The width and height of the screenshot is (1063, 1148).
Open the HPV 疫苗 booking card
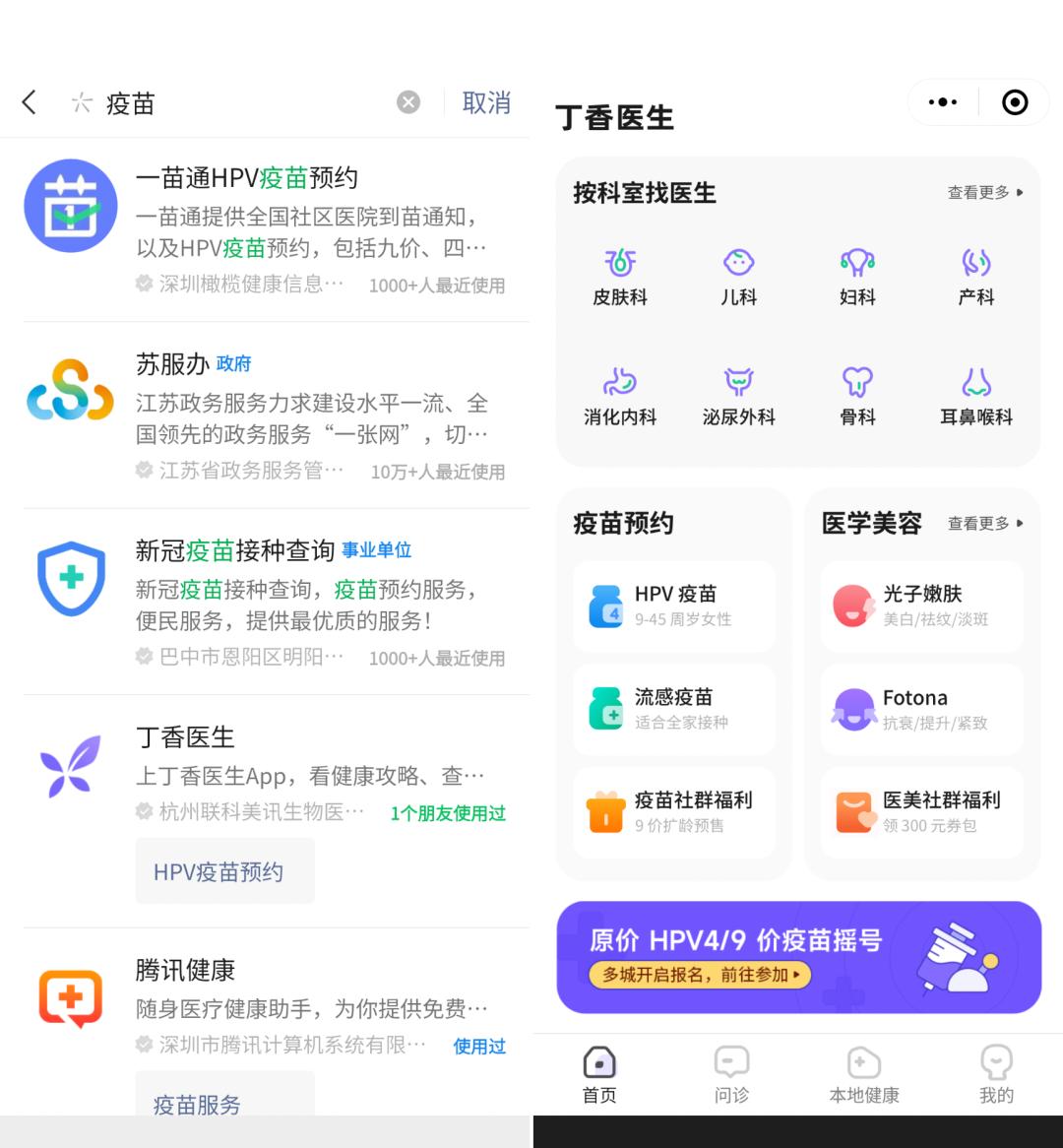pos(674,606)
